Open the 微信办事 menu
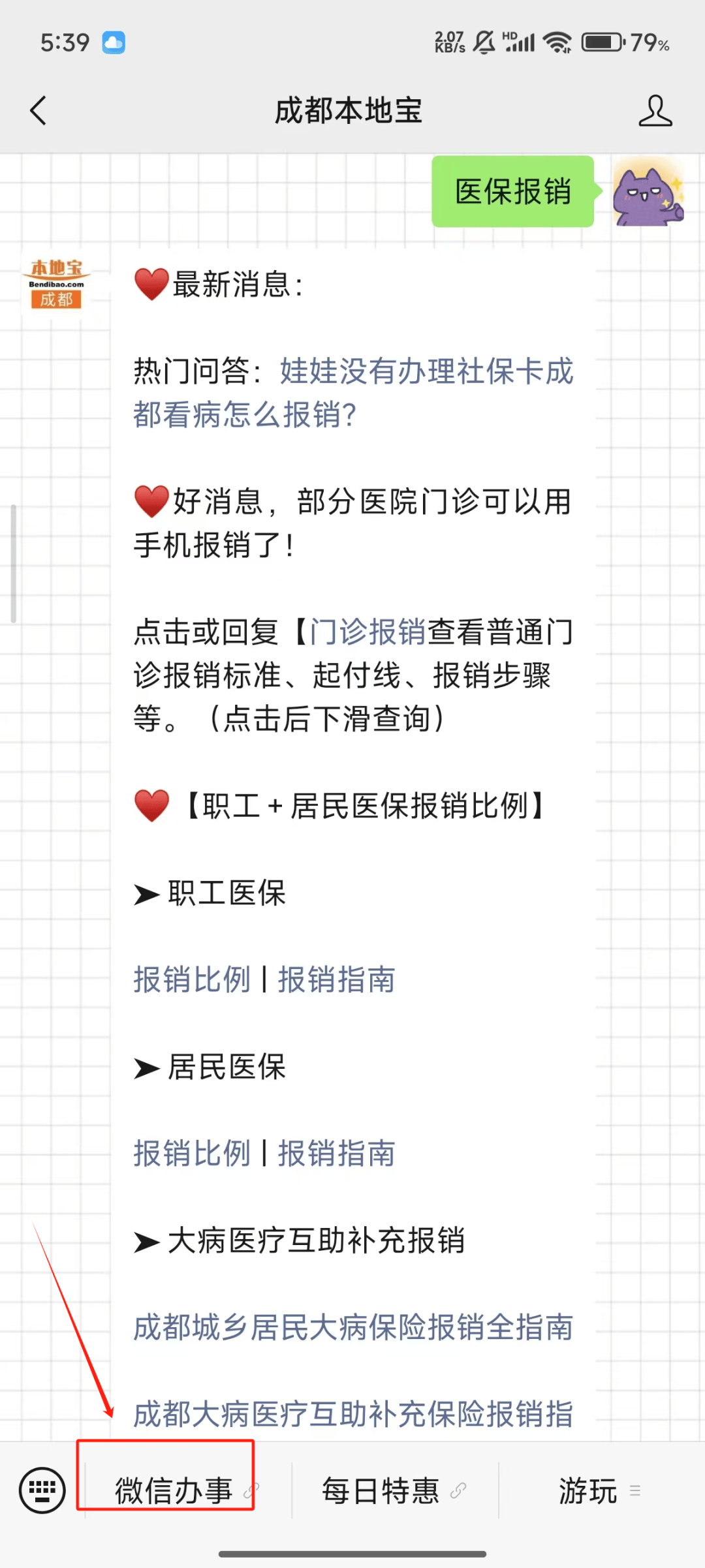The image size is (705, 1568). point(173,1490)
